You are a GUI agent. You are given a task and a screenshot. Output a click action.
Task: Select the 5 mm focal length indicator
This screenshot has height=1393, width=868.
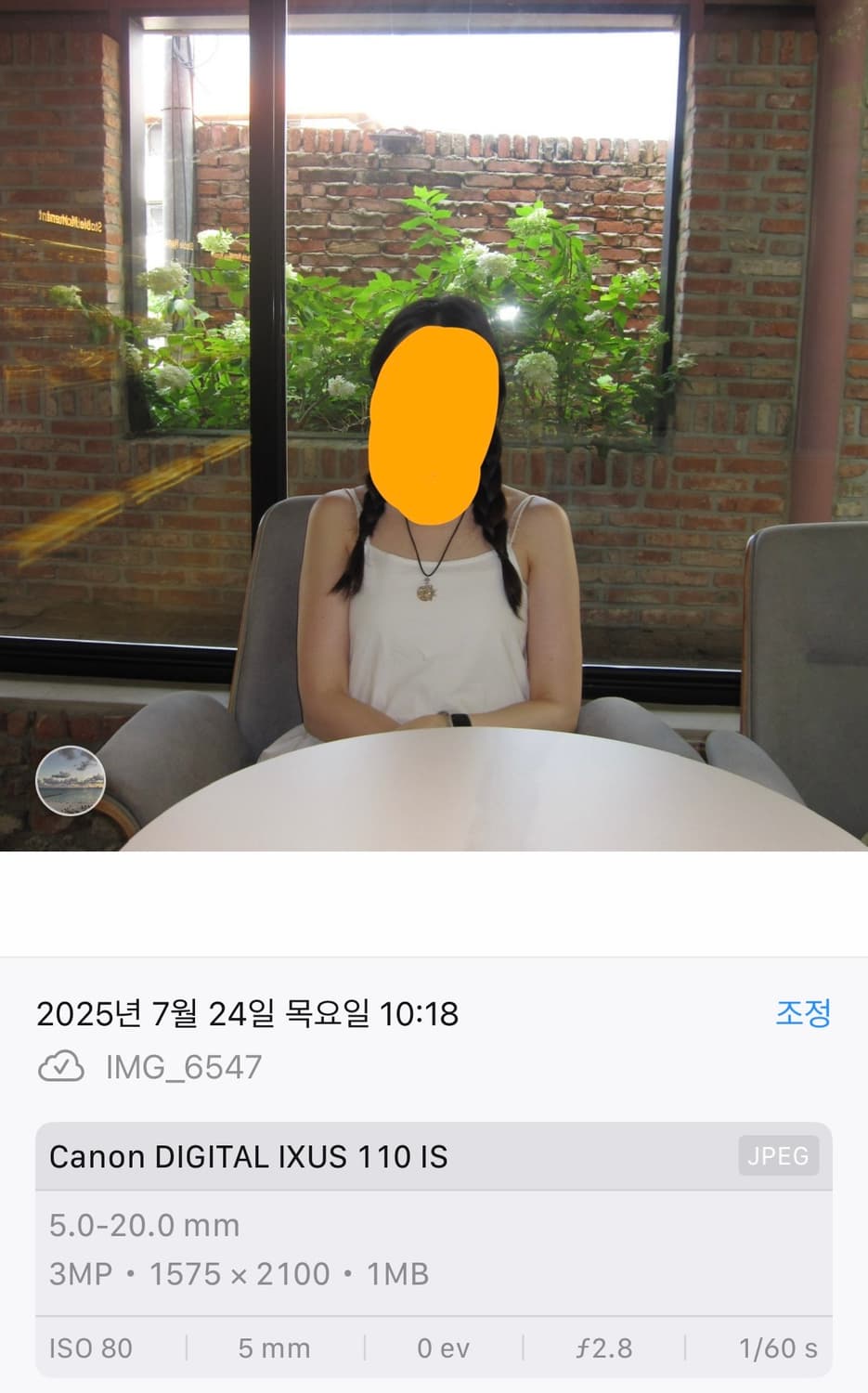(x=270, y=1347)
